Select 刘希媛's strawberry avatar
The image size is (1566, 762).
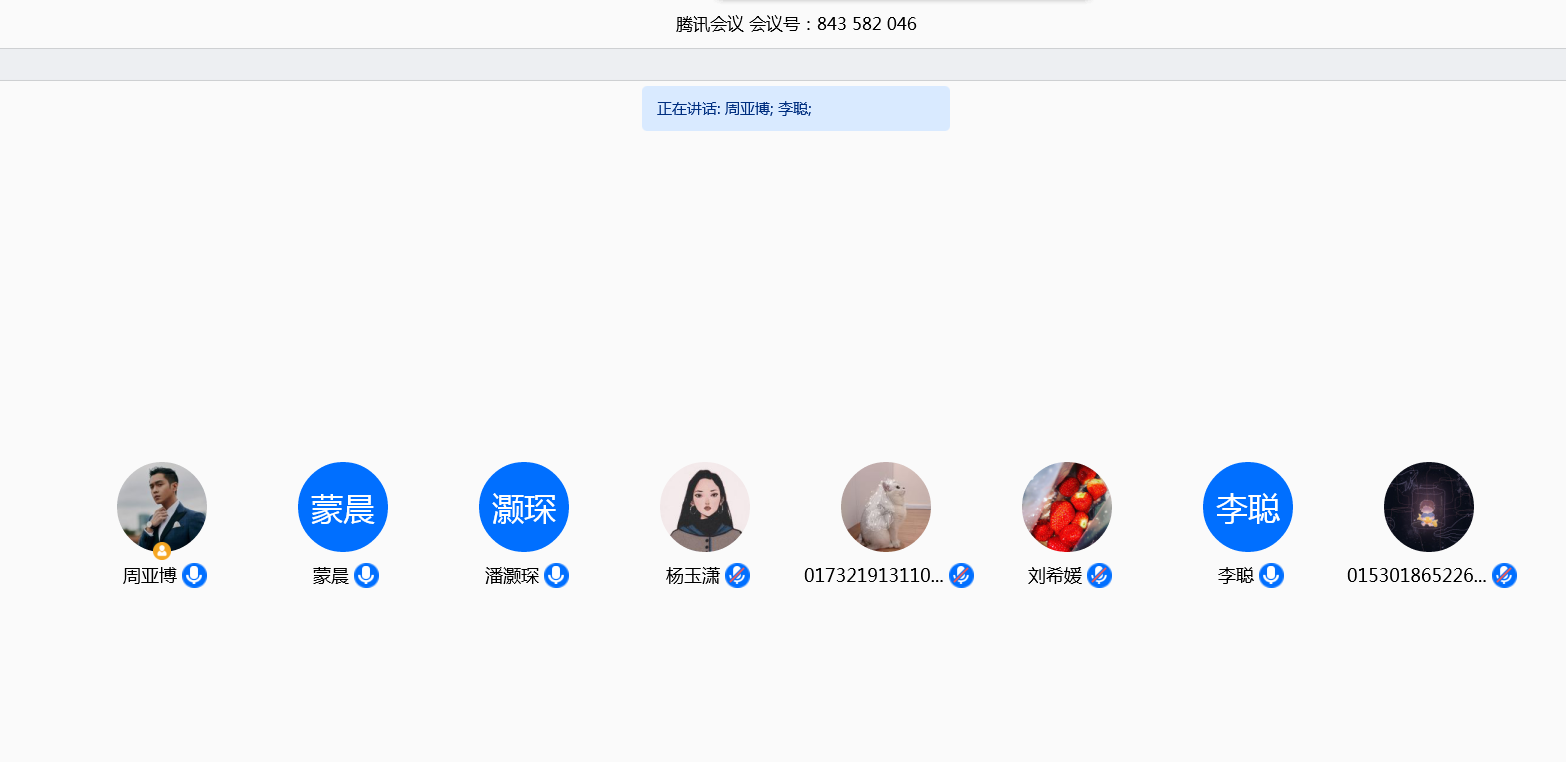1067,507
